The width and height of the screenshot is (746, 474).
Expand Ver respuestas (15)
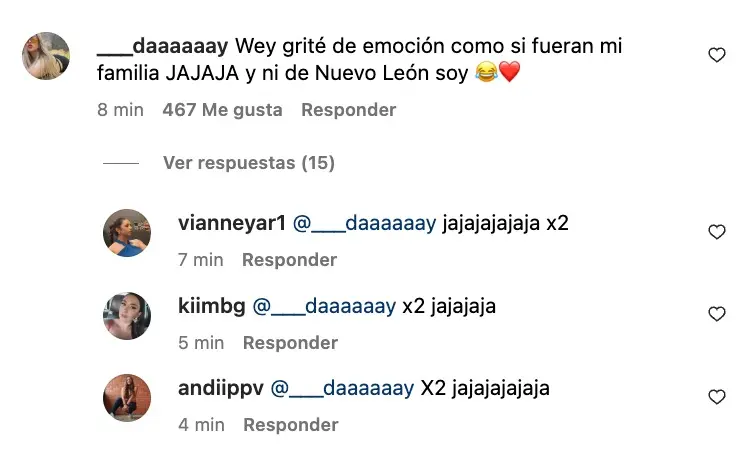pyautogui.click(x=248, y=162)
